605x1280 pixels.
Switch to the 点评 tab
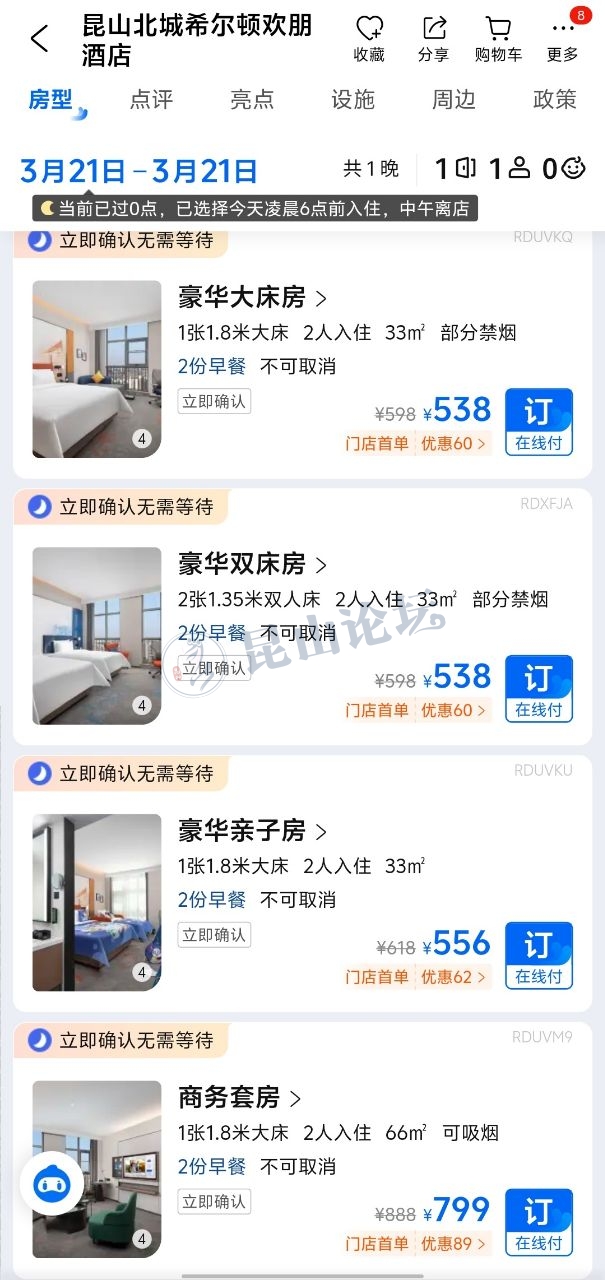(151, 99)
